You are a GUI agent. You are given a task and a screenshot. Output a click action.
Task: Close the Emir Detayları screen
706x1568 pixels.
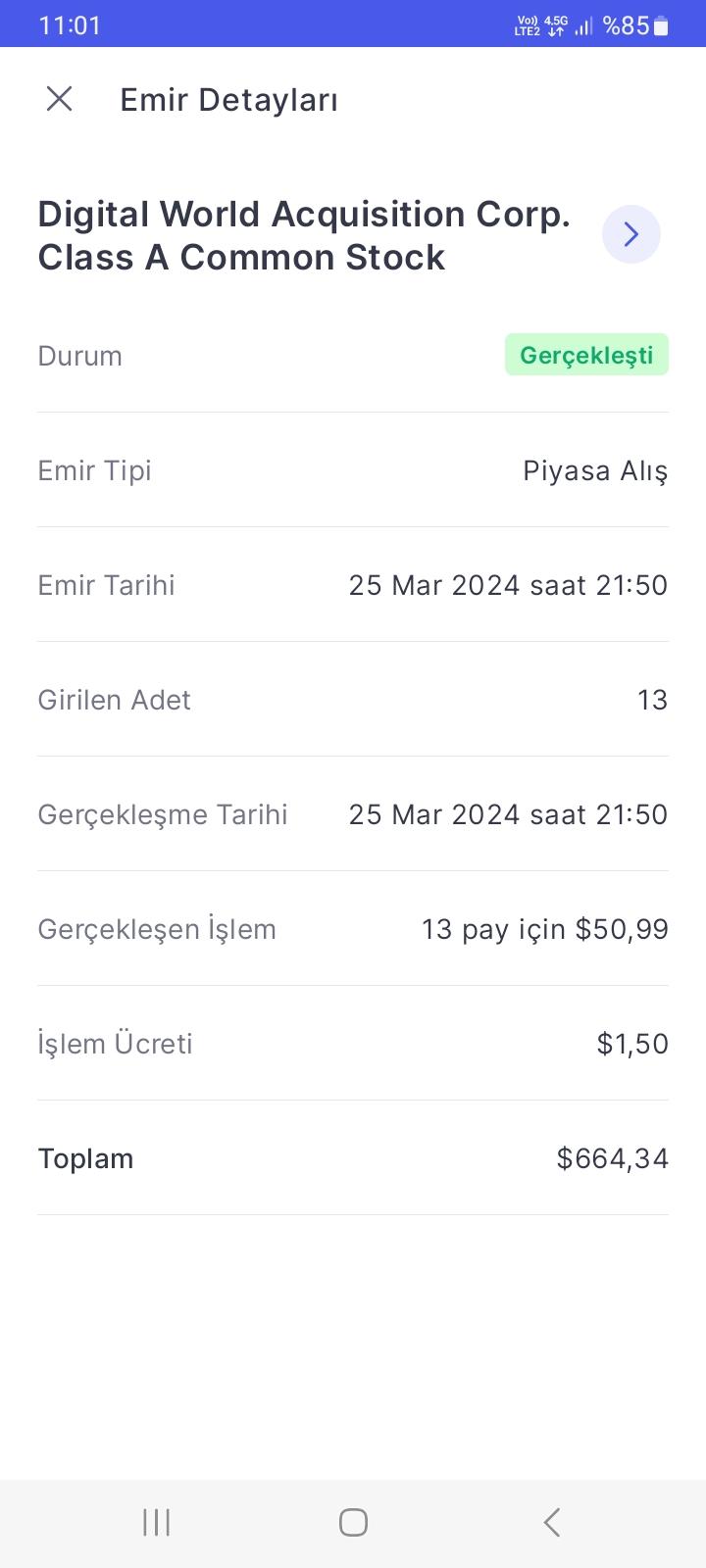[60, 99]
